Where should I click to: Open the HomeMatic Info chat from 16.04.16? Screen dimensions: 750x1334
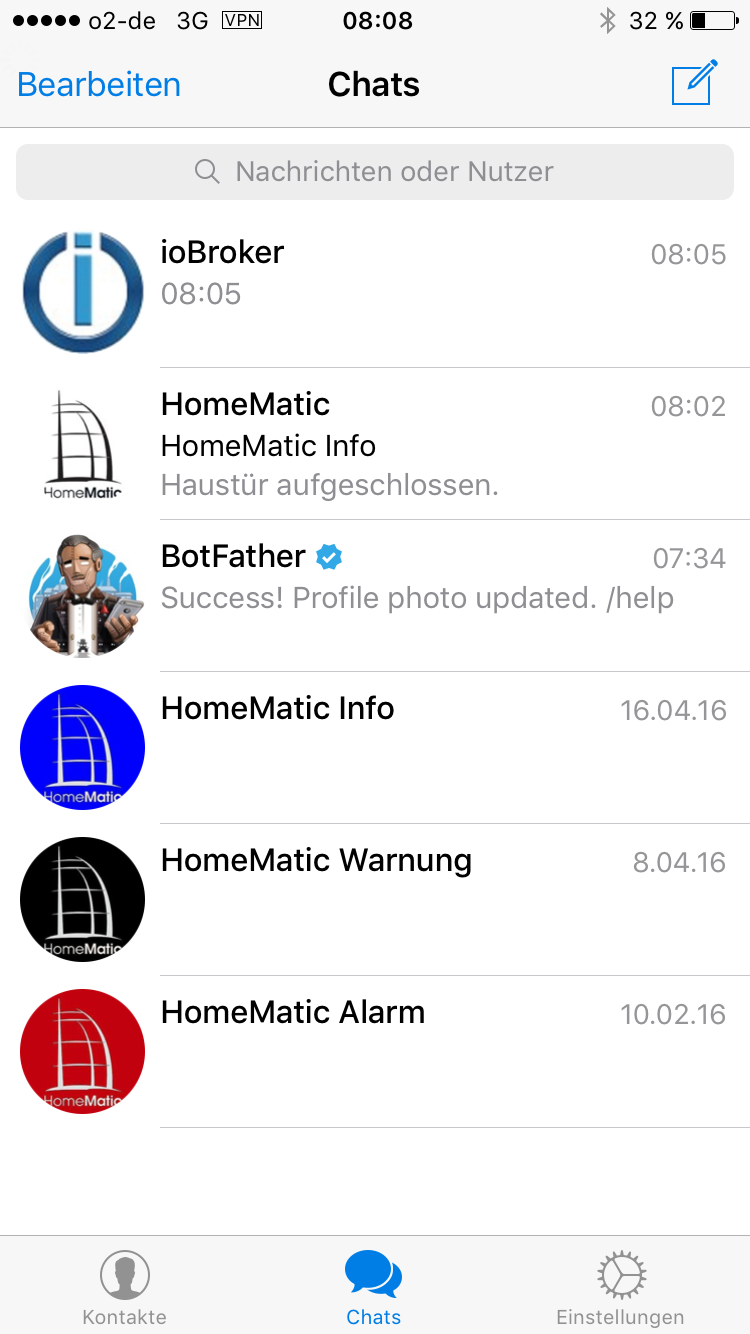click(x=375, y=748)
